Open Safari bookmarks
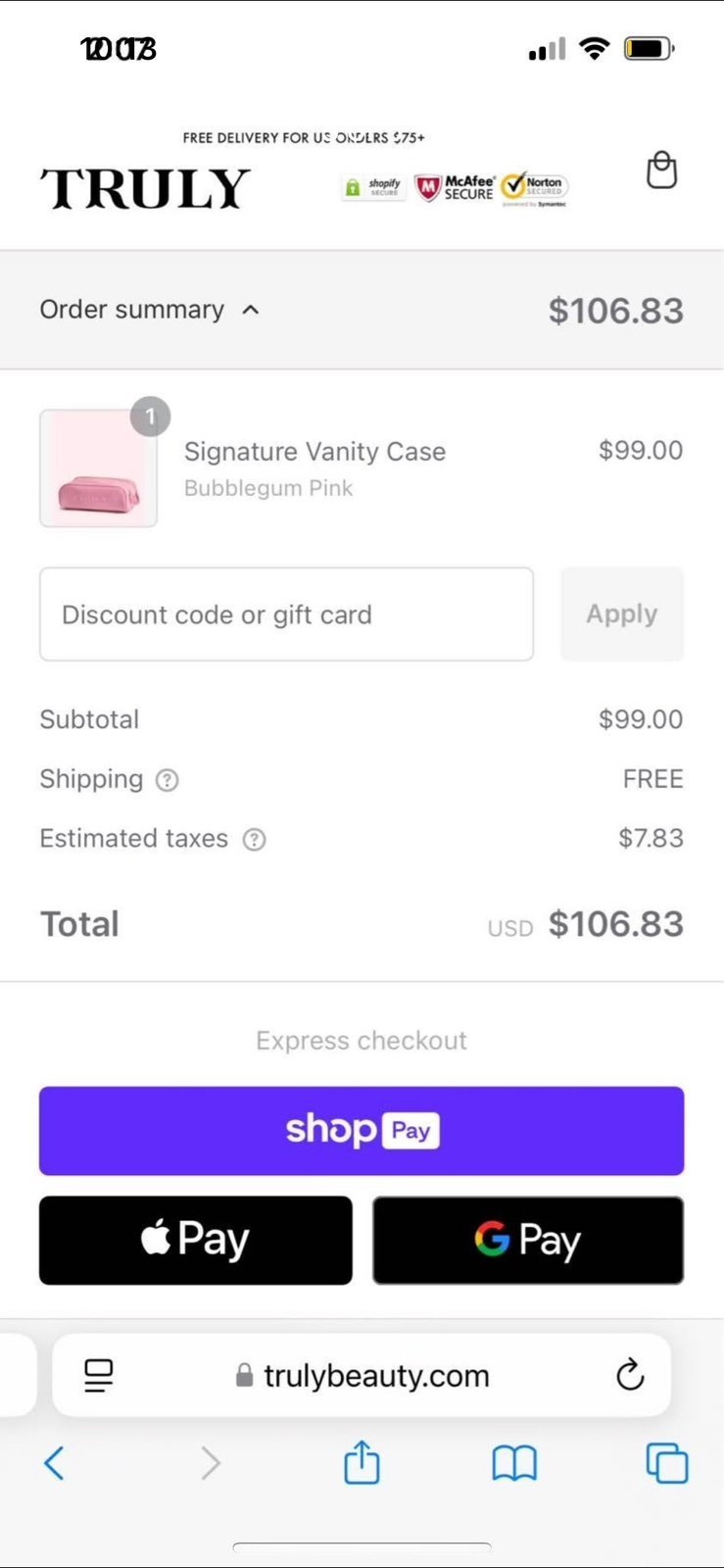Image resolution: width=724 pixels, height=1568 pixels. tap(514, 1464)
